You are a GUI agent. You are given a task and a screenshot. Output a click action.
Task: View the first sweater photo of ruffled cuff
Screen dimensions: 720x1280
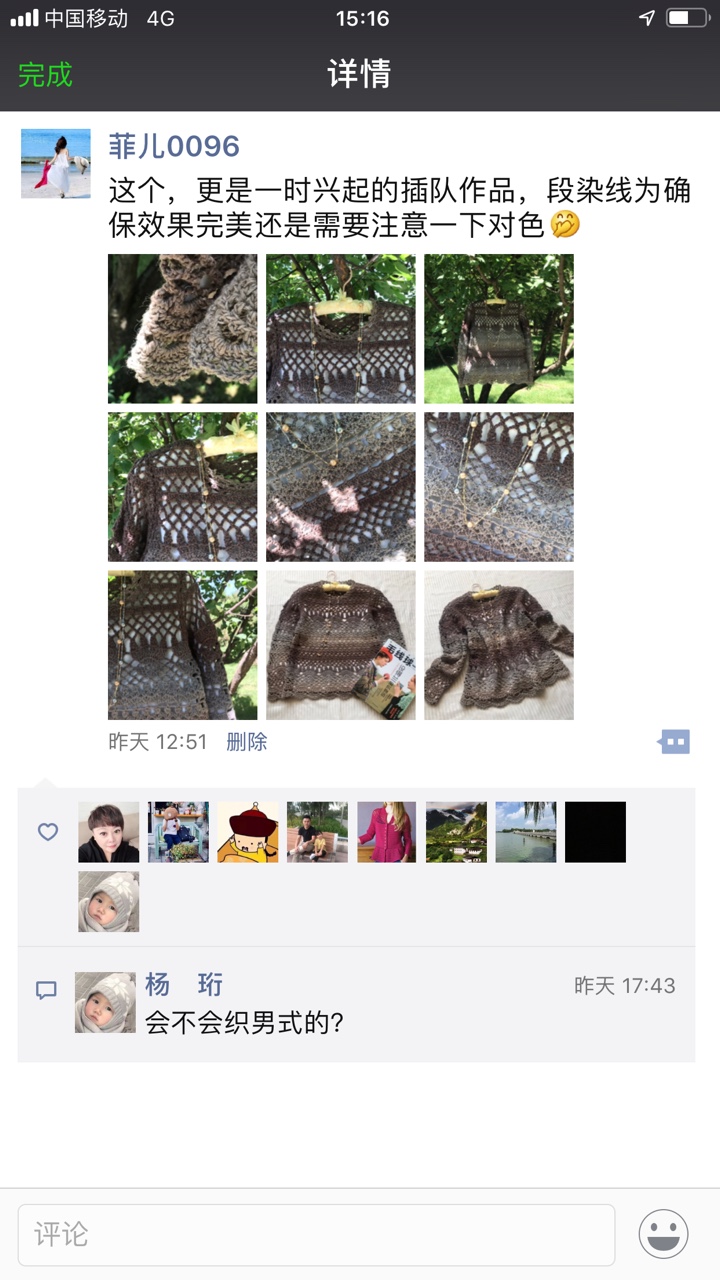tap(182, 328)
